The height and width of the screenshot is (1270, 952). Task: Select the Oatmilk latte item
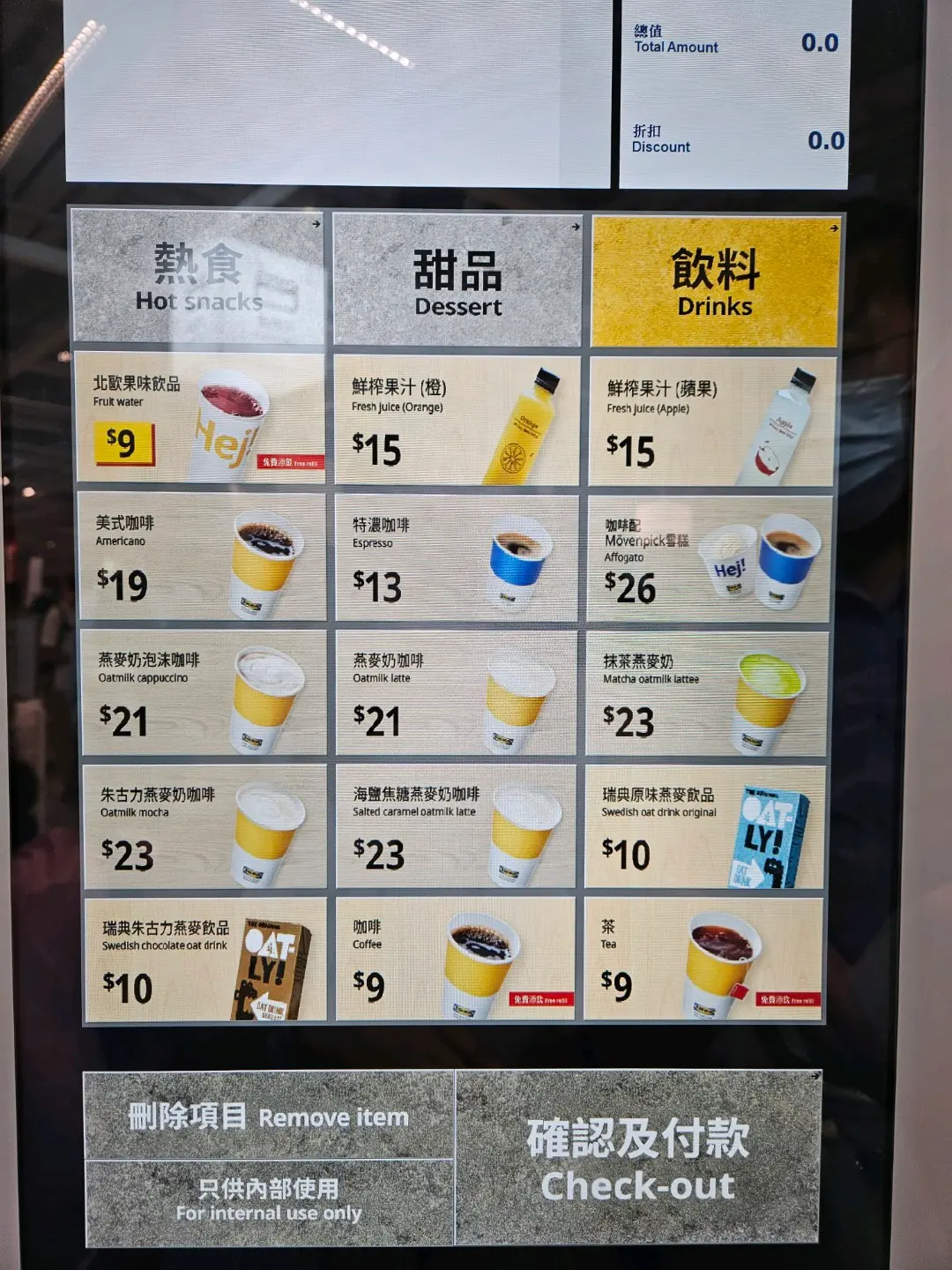456,693
